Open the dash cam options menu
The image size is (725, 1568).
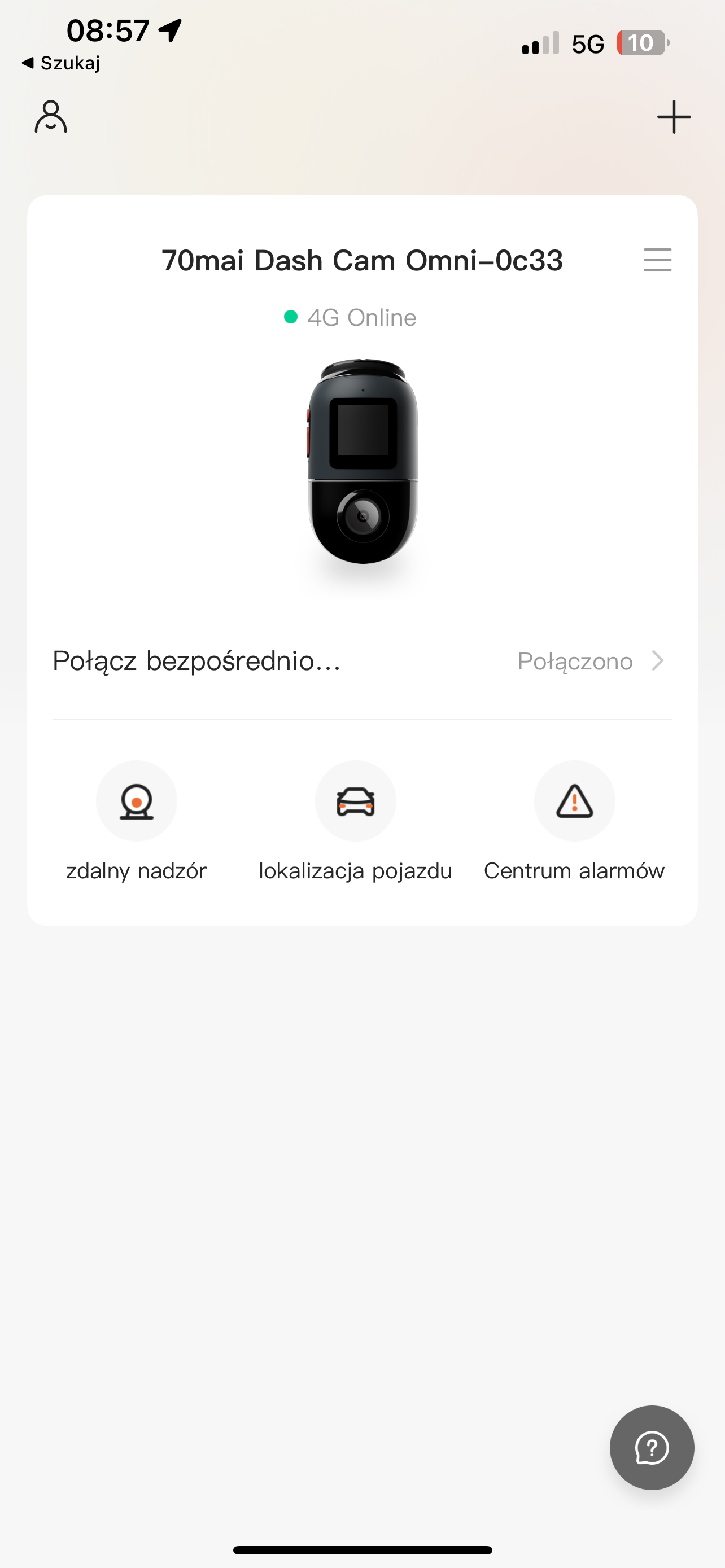[657, 260]
